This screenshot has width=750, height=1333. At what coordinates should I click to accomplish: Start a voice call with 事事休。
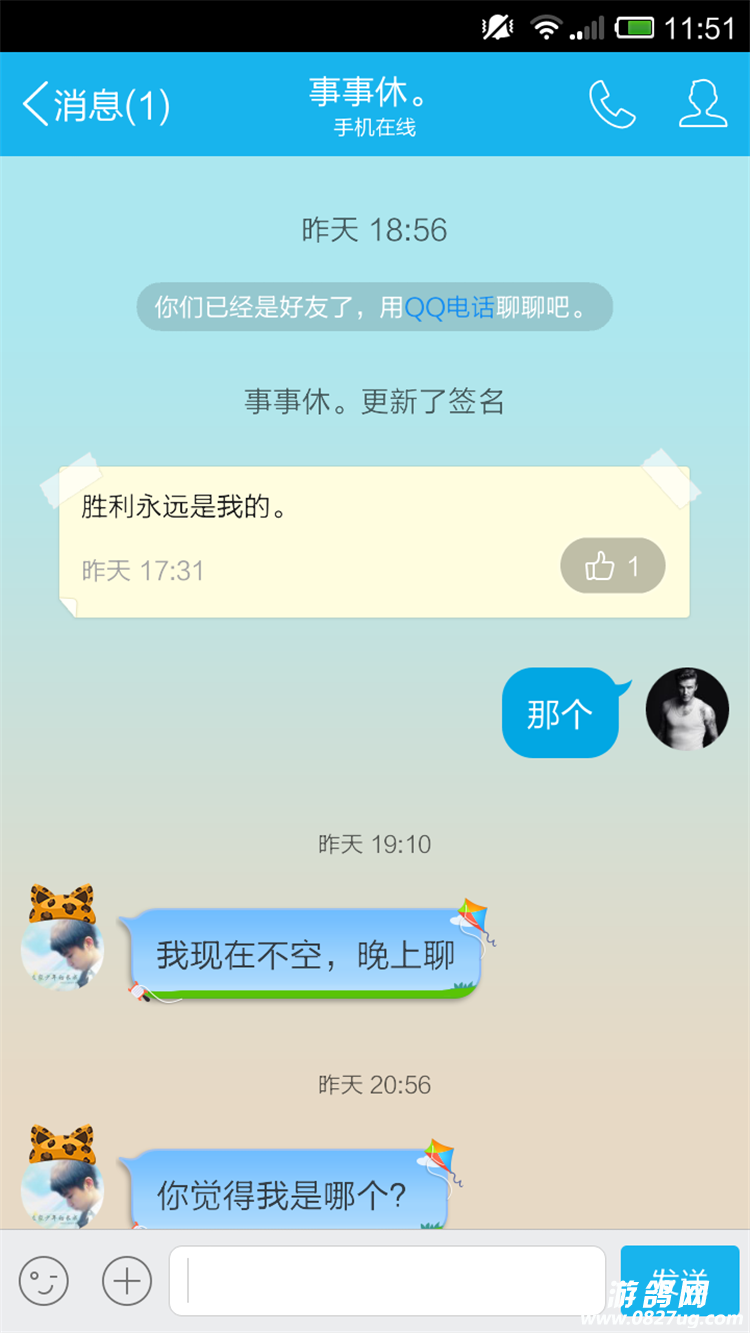point(612,104)
